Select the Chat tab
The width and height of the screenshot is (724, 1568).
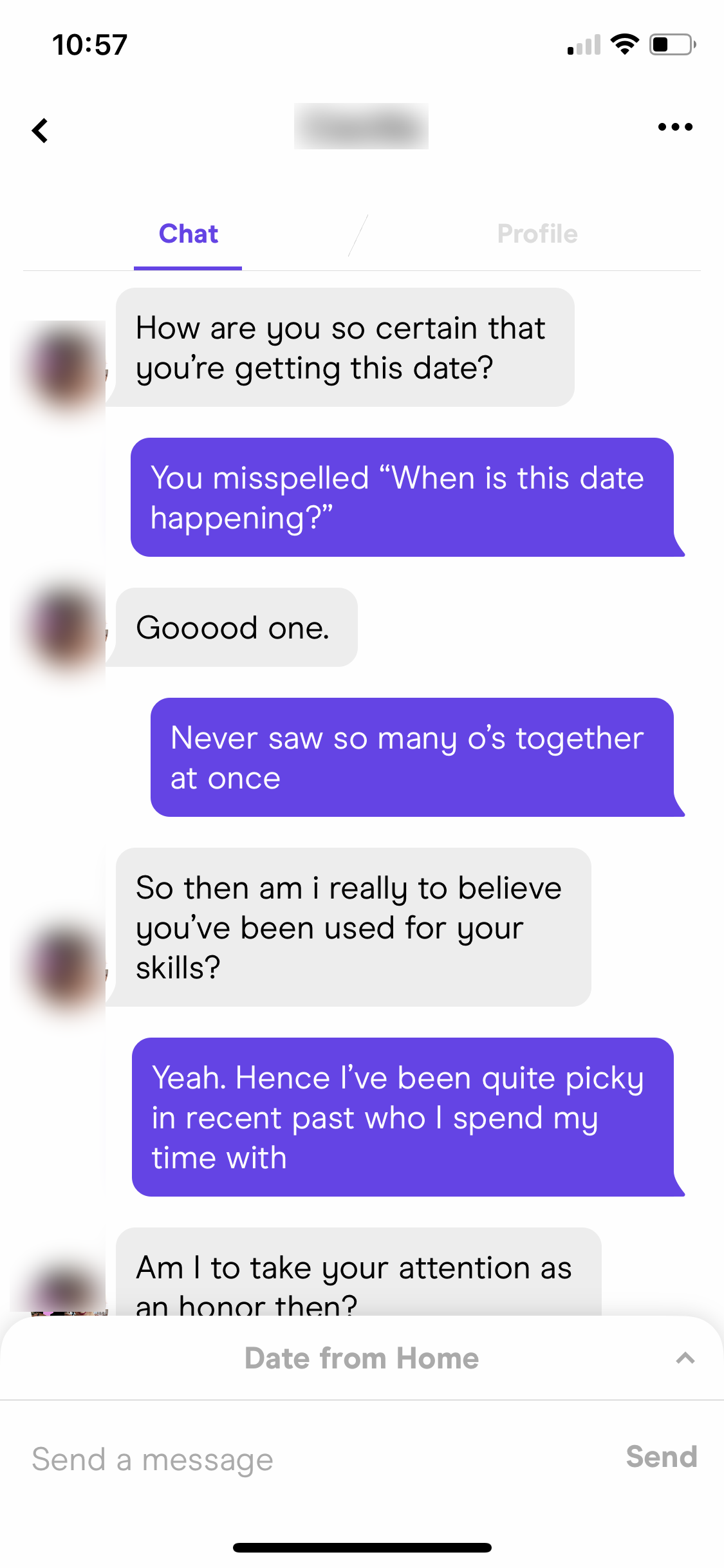188,234
